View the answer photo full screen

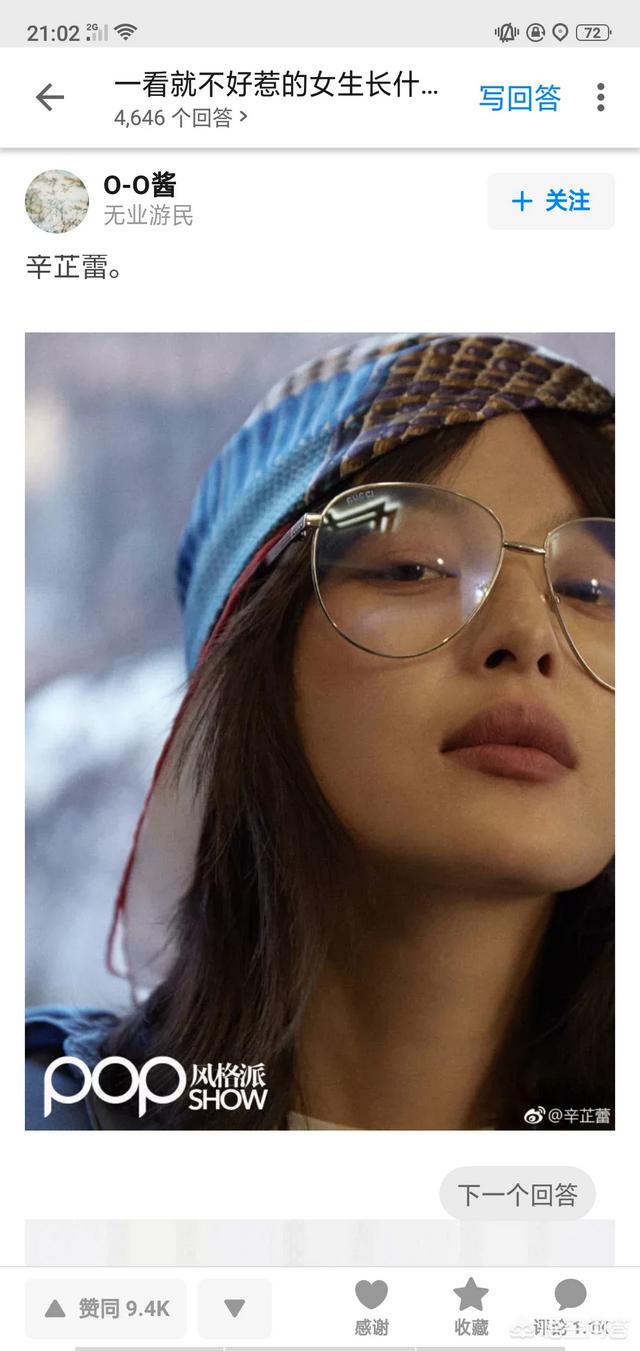pos(320,730)
